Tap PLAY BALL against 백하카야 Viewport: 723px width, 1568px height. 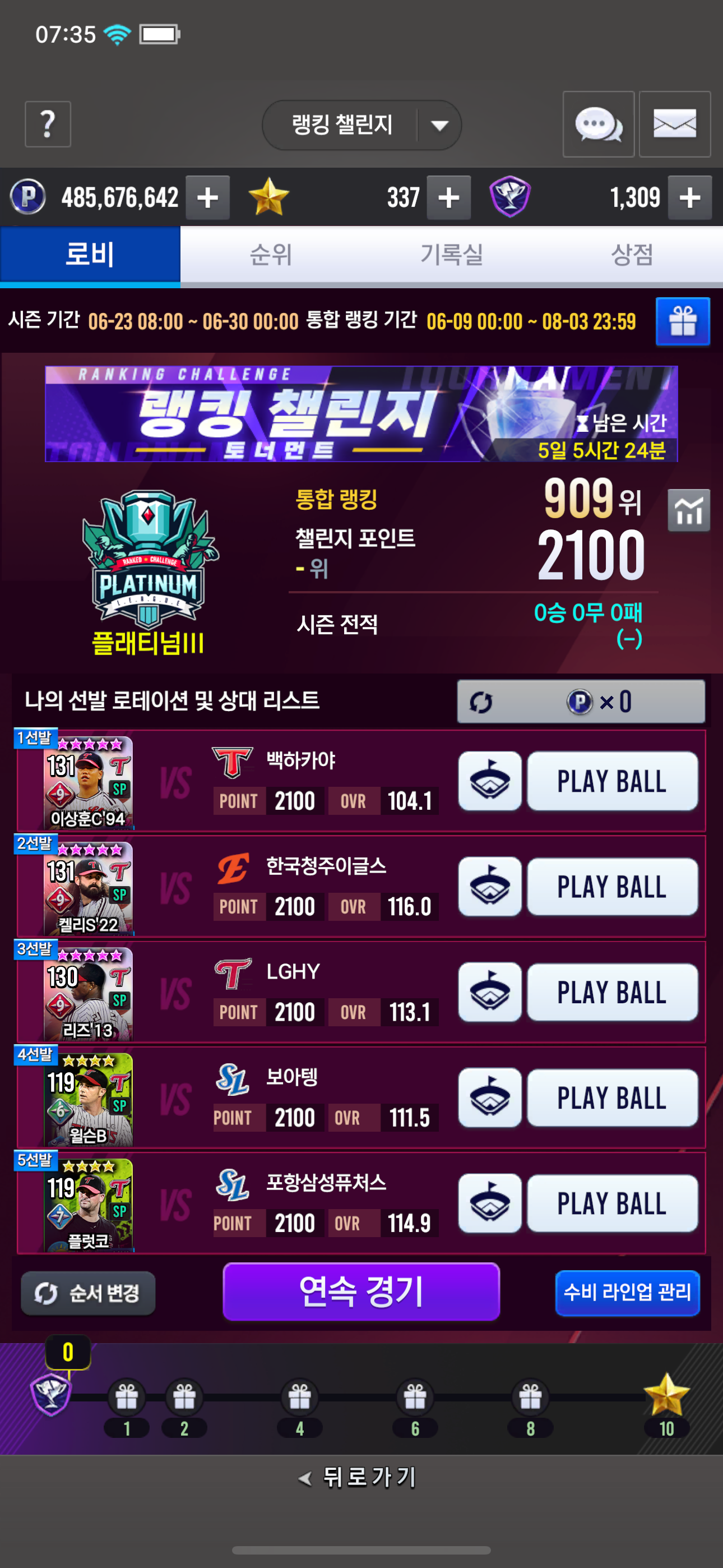612,782
